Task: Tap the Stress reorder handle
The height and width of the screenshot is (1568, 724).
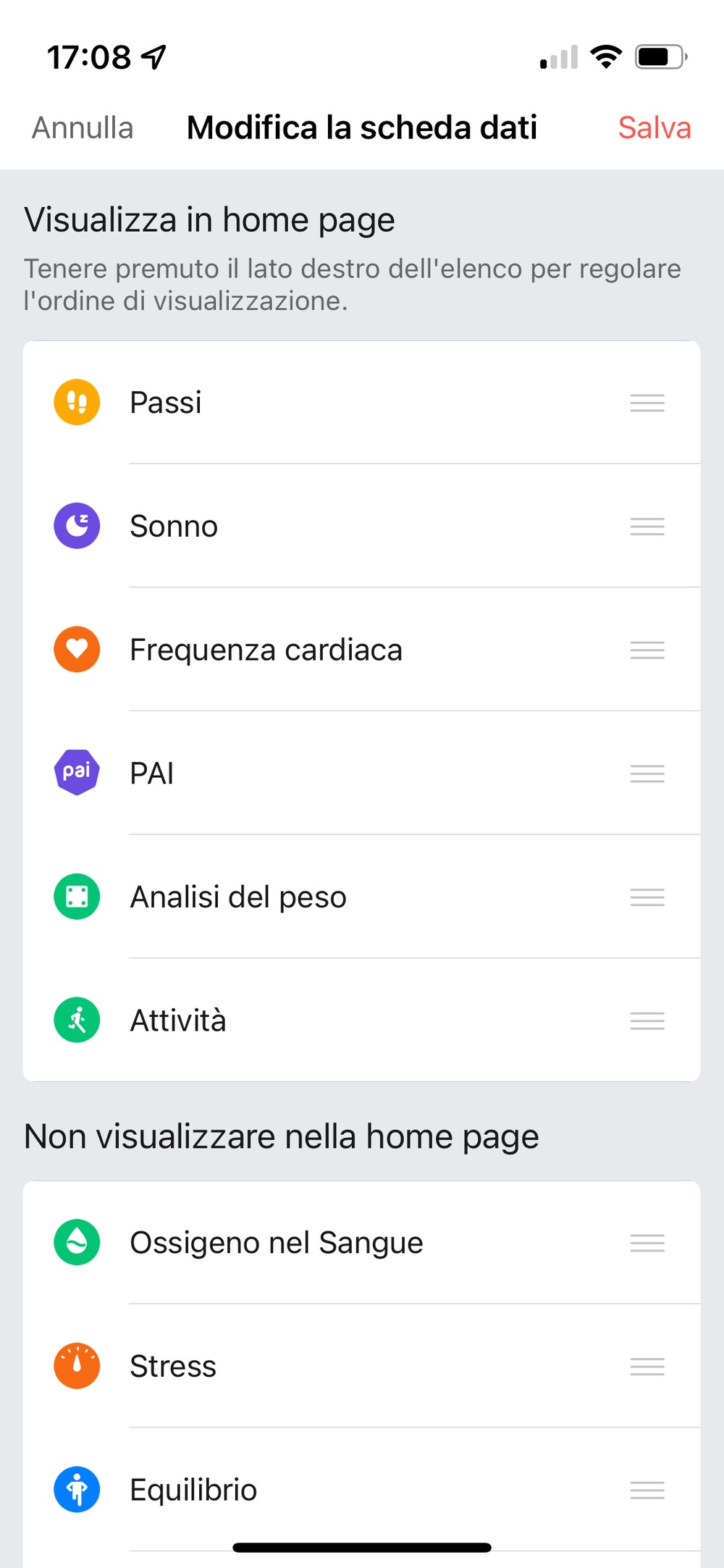Action: click(647, 1367)
